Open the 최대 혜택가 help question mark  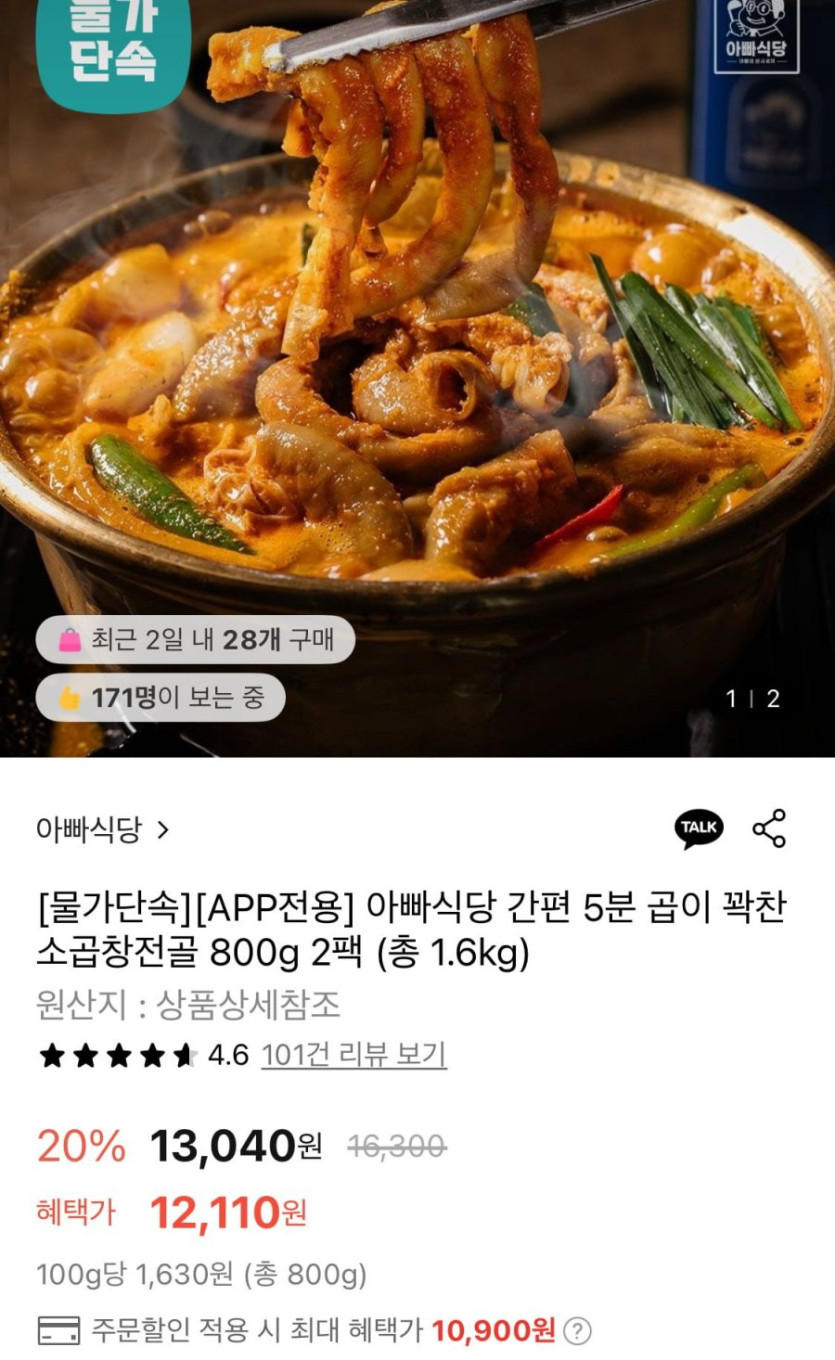click(578, 1331)
